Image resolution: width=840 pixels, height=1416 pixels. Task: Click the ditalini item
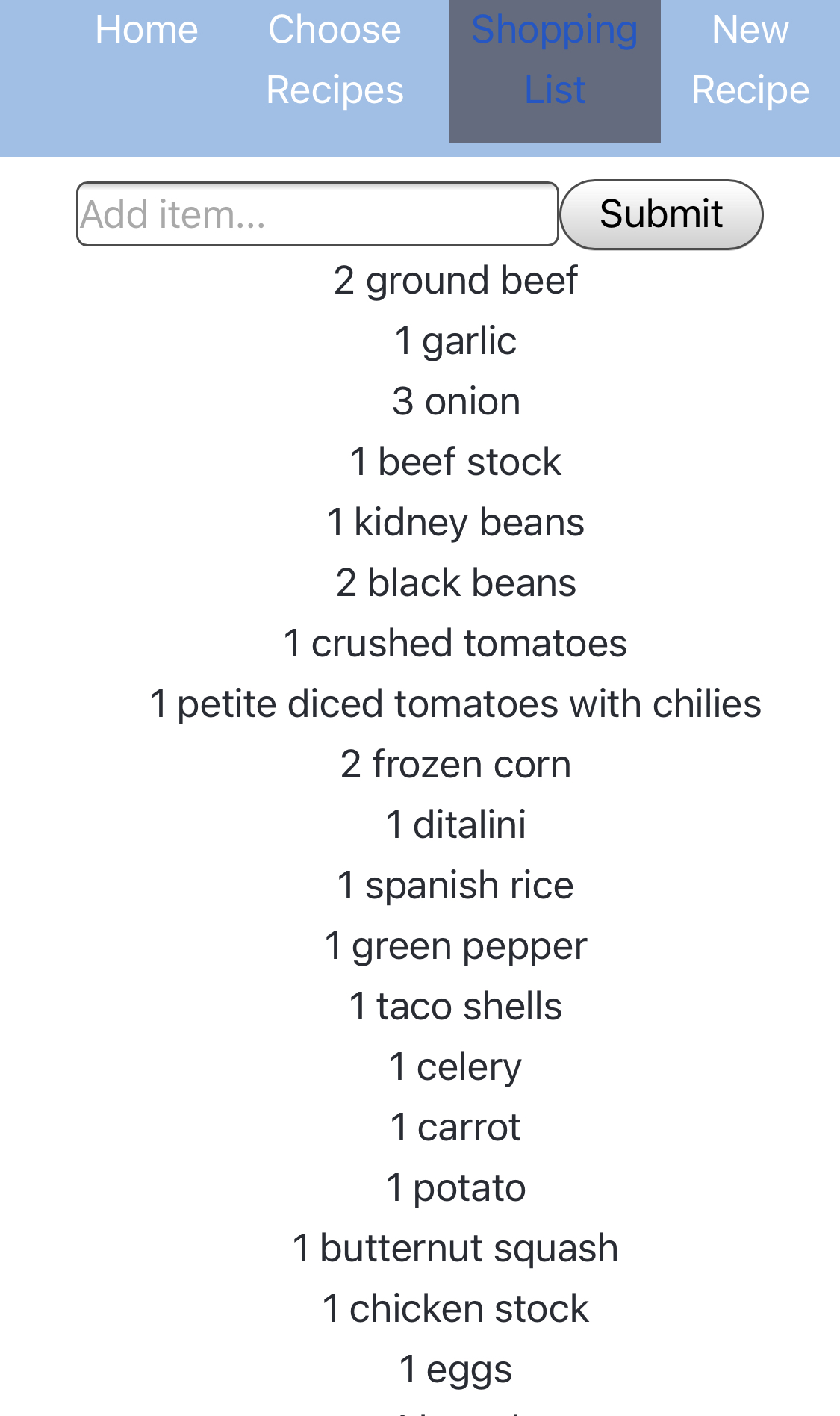pyautogui.click(x=456, y=825)
